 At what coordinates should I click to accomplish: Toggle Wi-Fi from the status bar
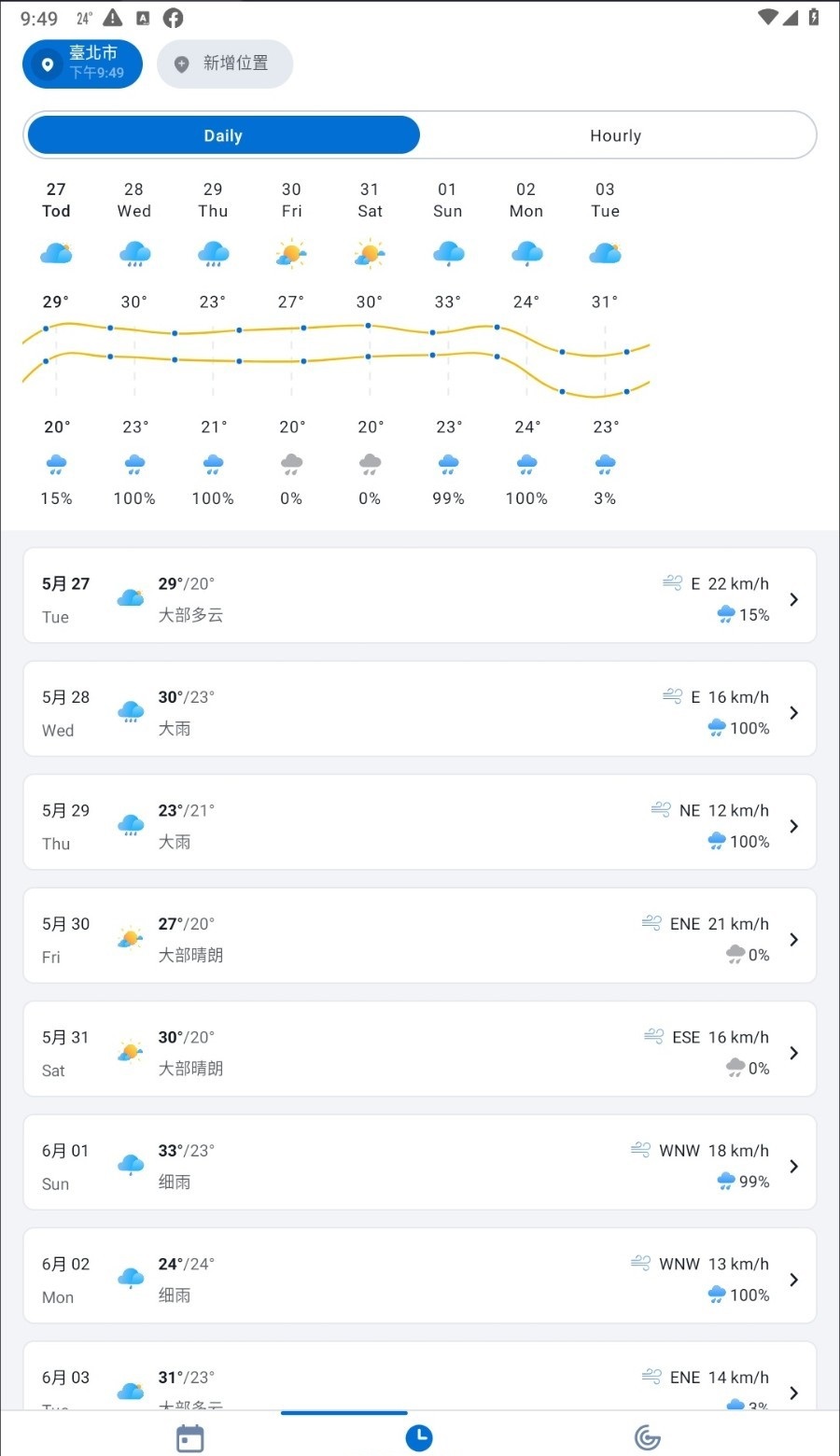click(x=768, y=15)
